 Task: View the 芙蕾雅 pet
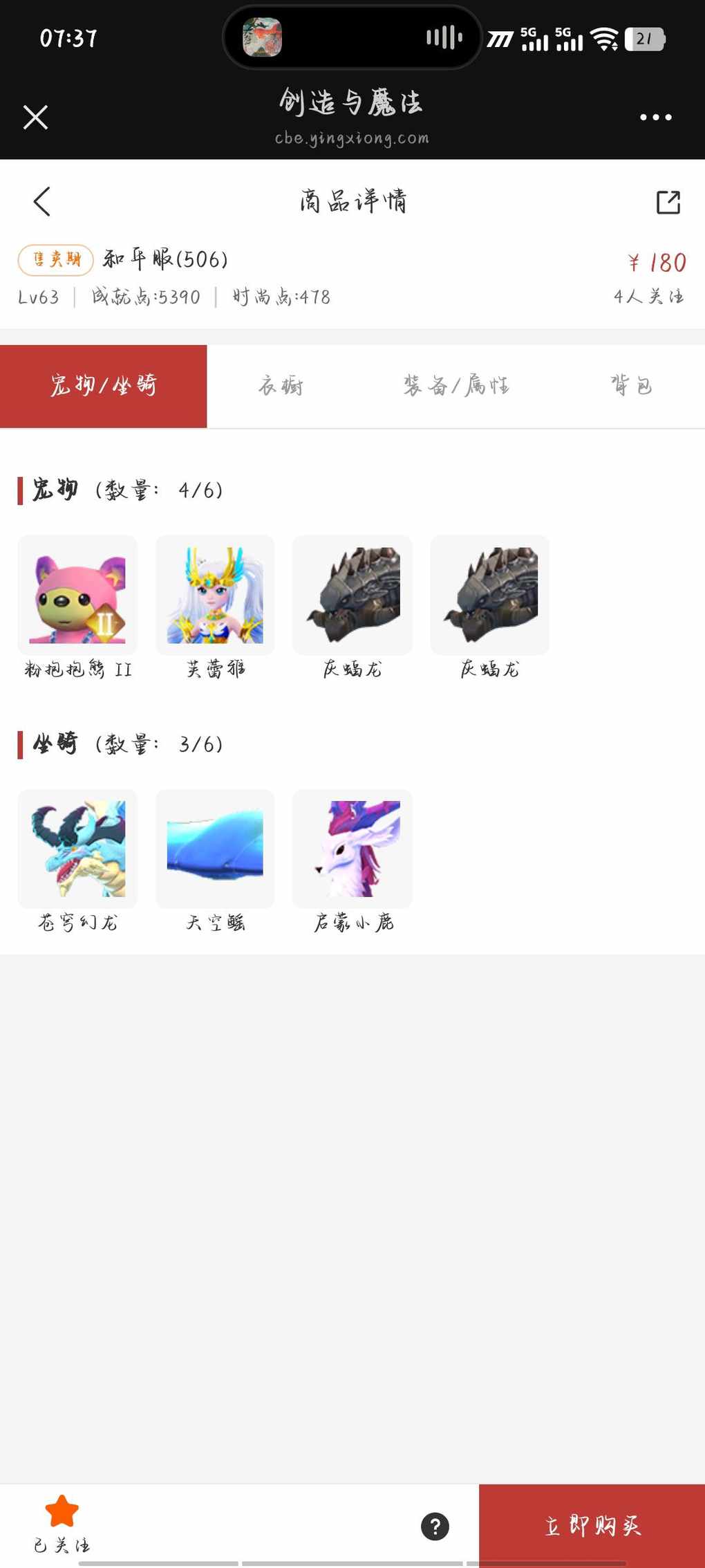coord(215,596)
